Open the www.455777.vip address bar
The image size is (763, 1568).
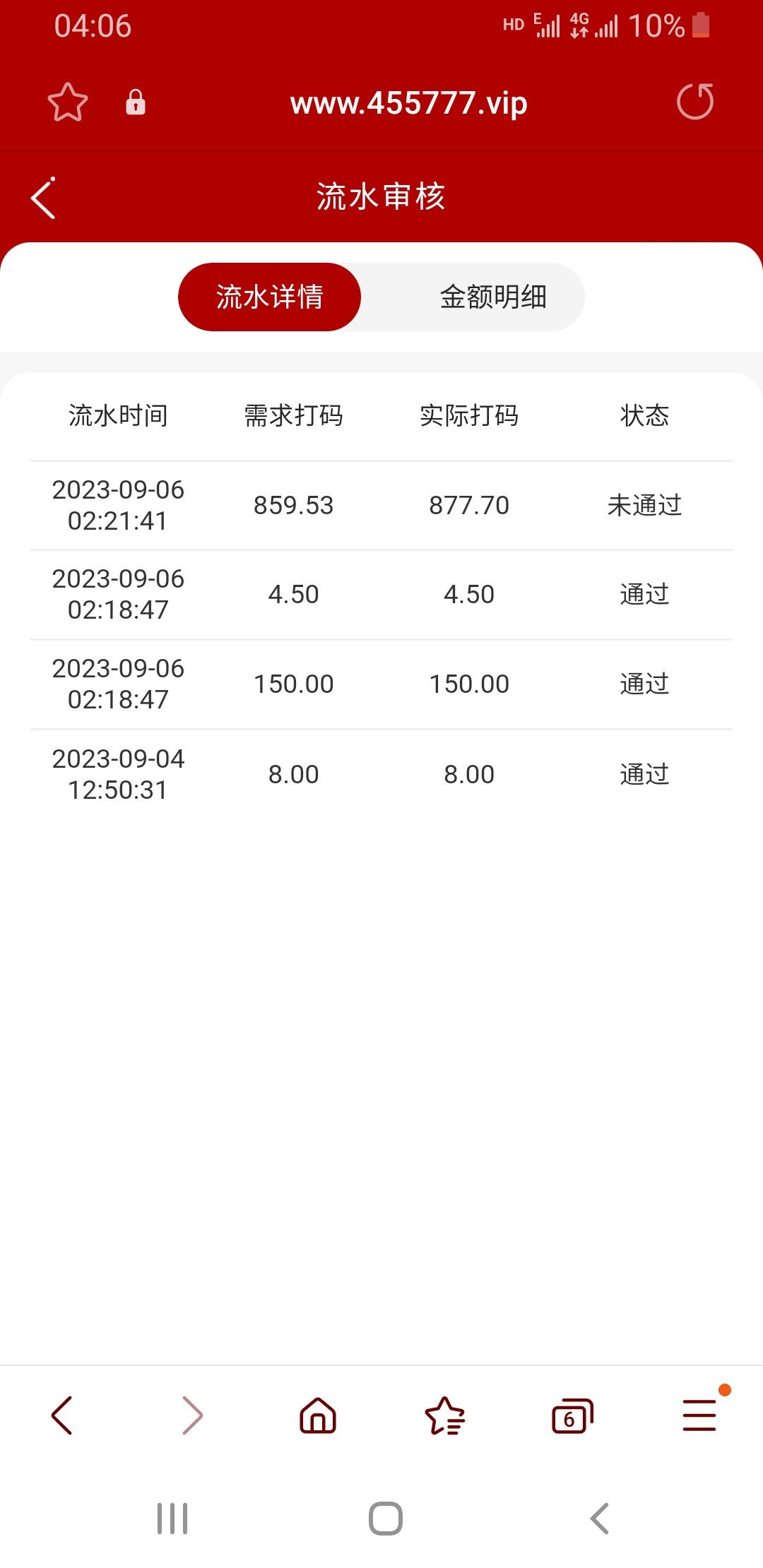[x=408, y=103]
